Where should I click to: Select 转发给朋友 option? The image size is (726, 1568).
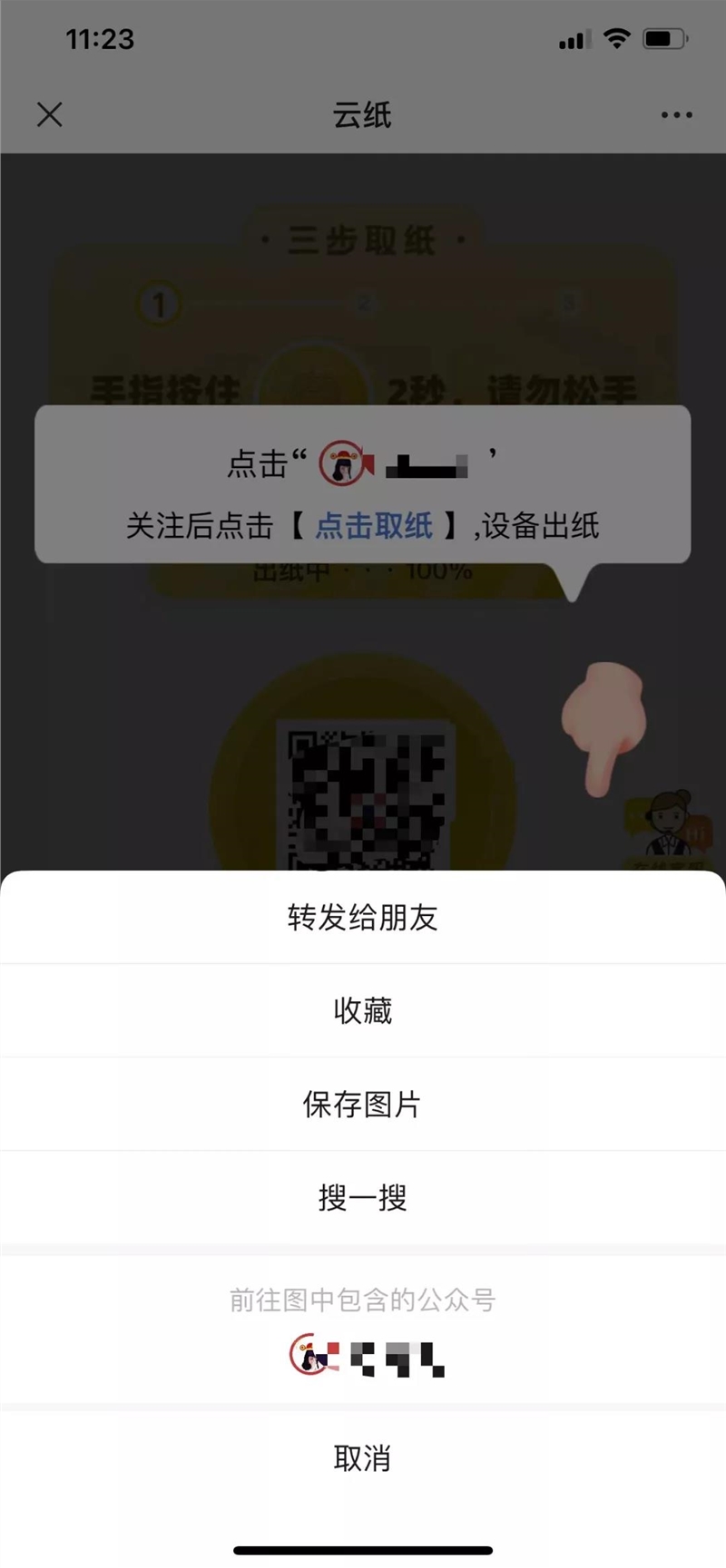[x=363, y=918]
